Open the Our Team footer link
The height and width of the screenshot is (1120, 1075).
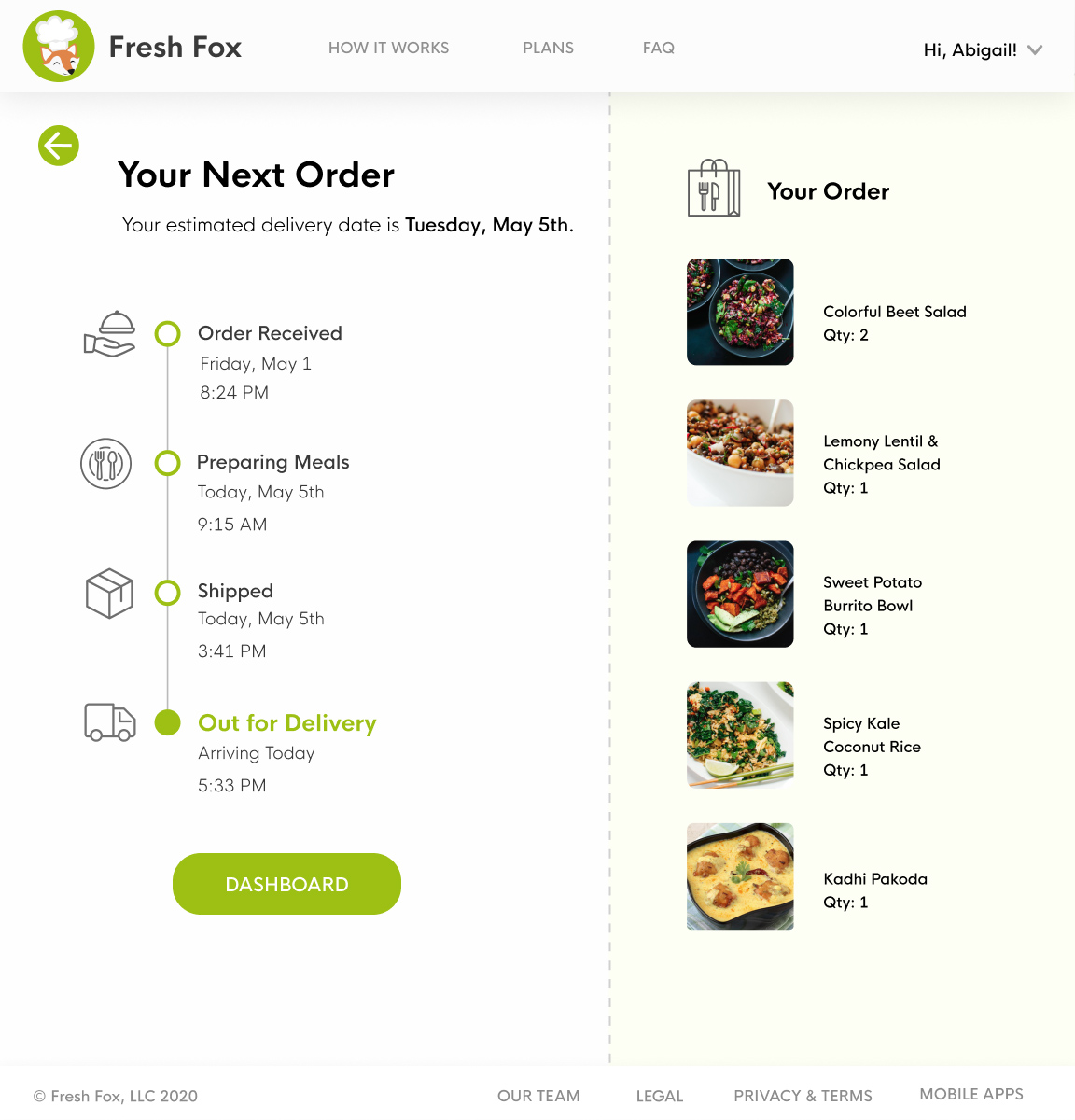click(x=538, y=1096)
